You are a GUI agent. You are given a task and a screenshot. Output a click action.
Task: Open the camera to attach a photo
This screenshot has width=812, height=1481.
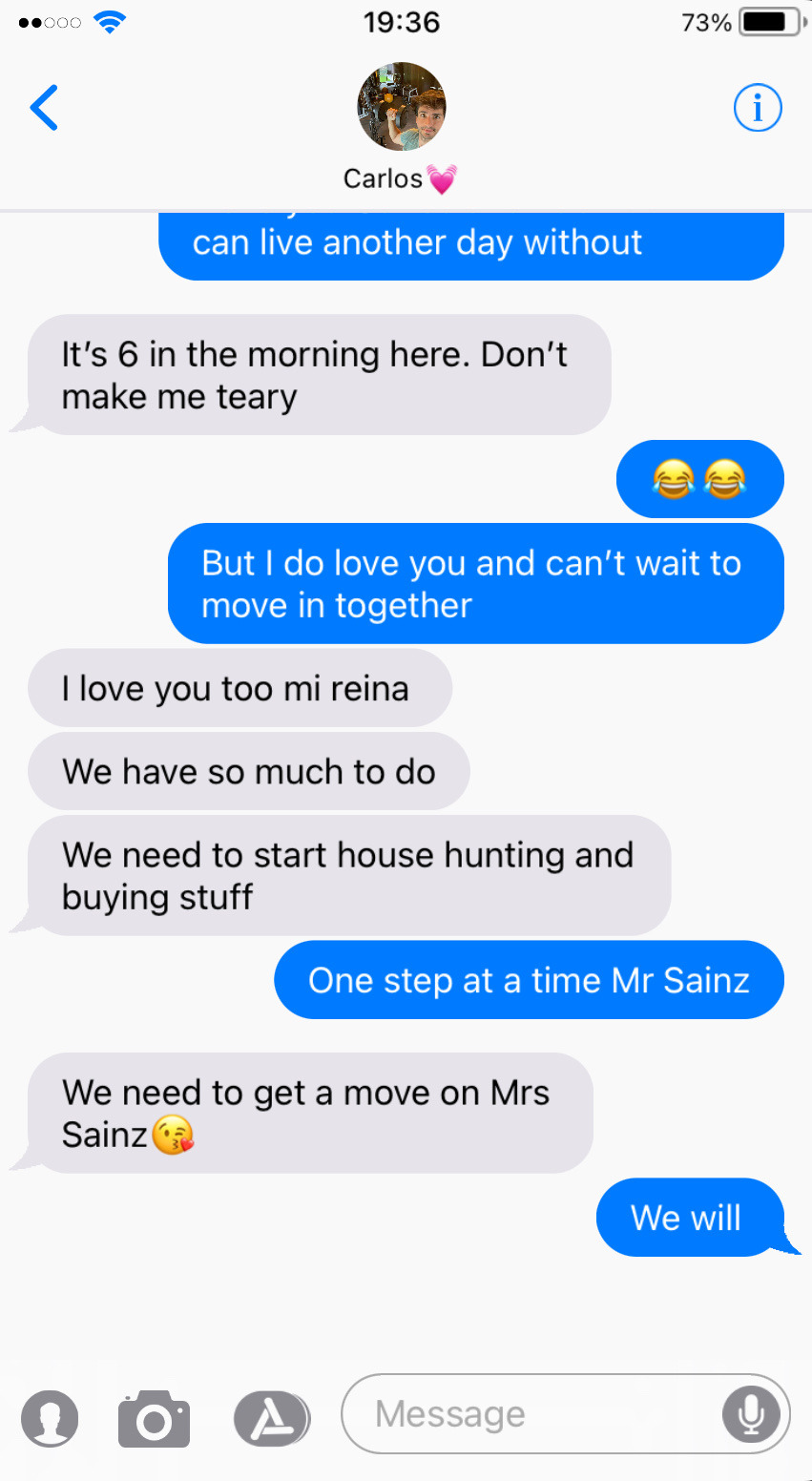154,1418
